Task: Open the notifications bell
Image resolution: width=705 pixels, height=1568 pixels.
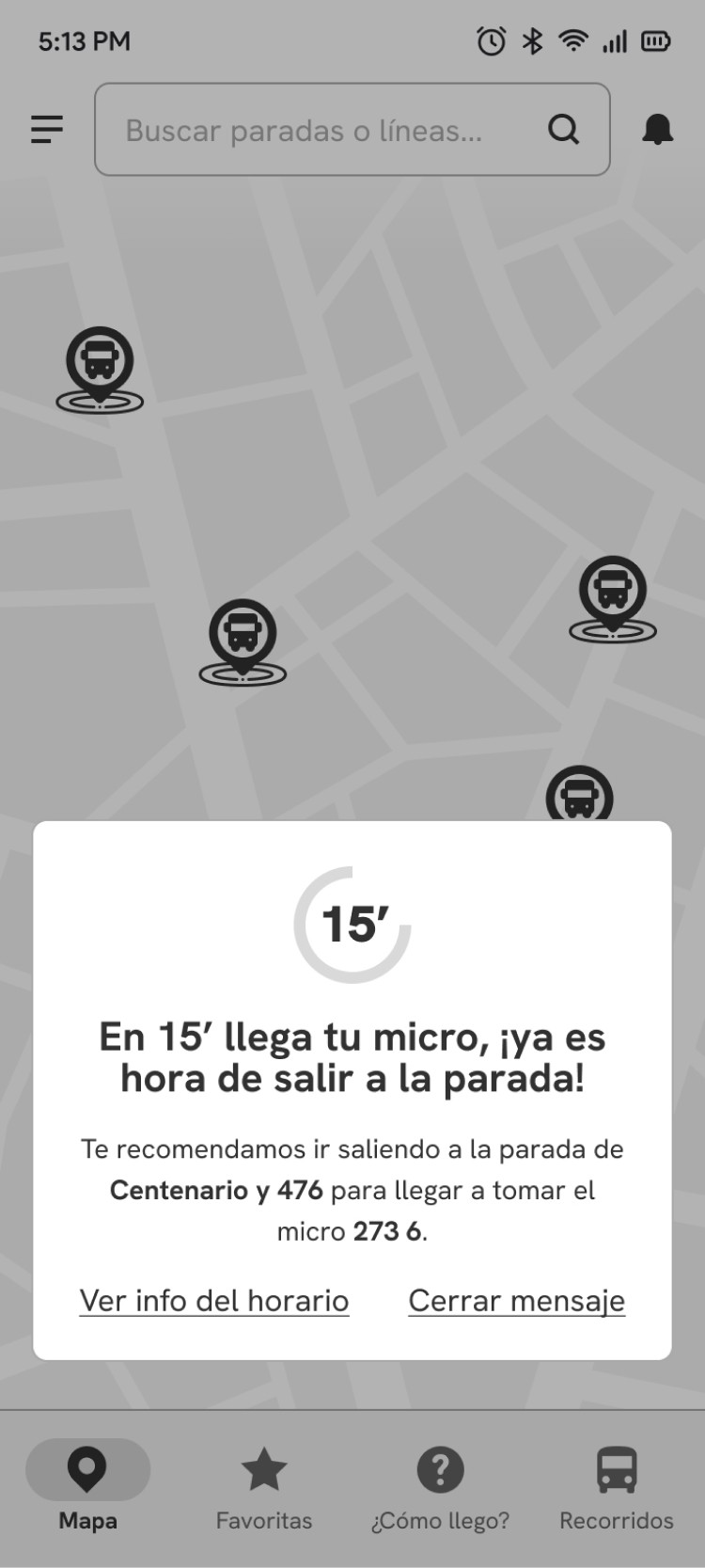Action: tap(657, 130)
